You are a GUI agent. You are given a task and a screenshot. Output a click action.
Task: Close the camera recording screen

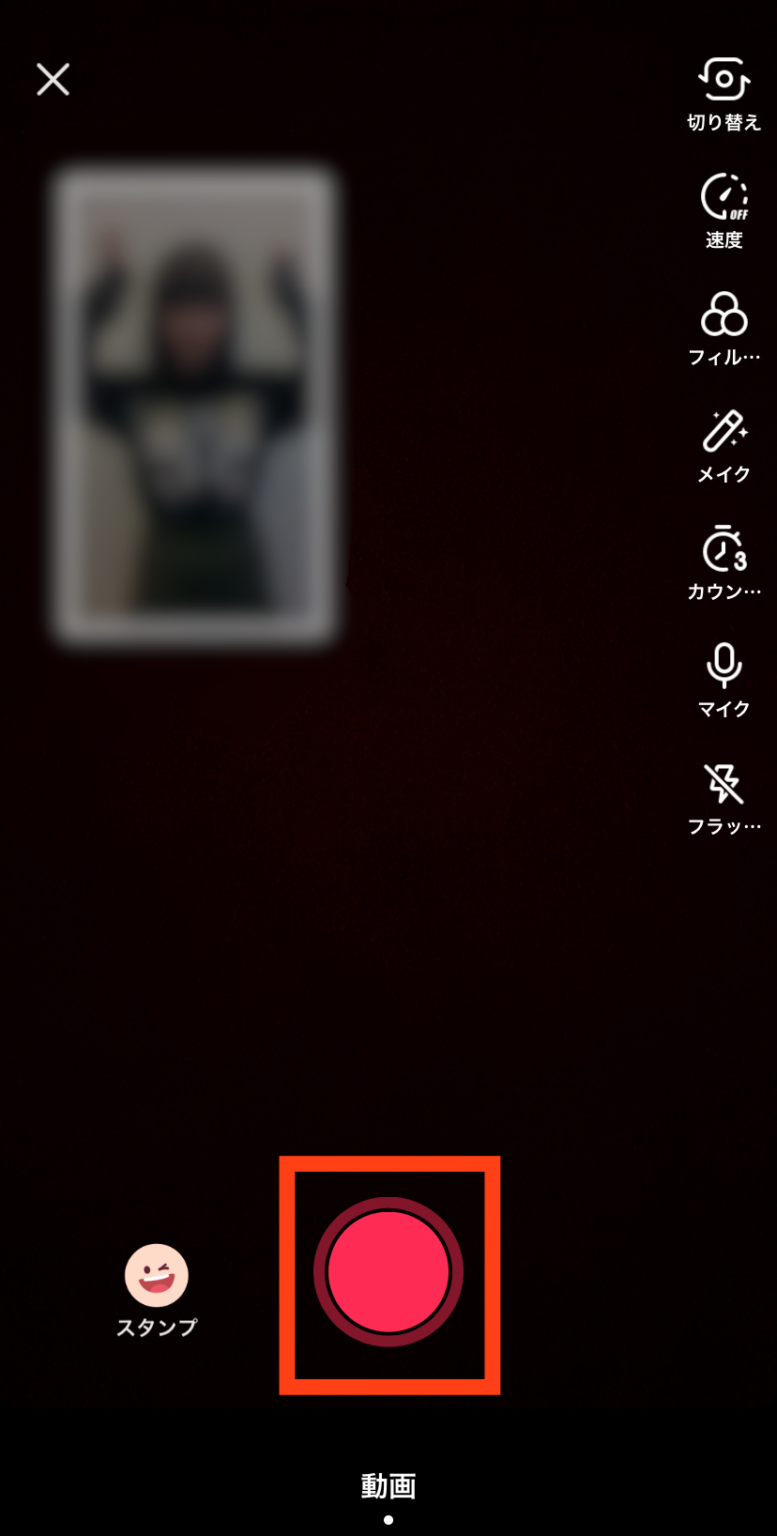(53, 79)
